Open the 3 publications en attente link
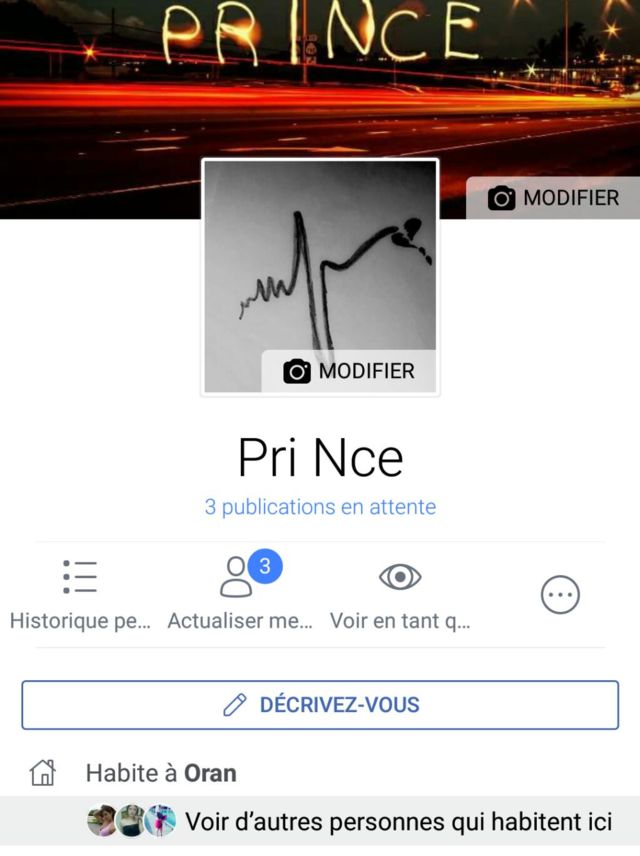Screen dimensions: 640x856 pyautogui.click(x=320, y=507)
